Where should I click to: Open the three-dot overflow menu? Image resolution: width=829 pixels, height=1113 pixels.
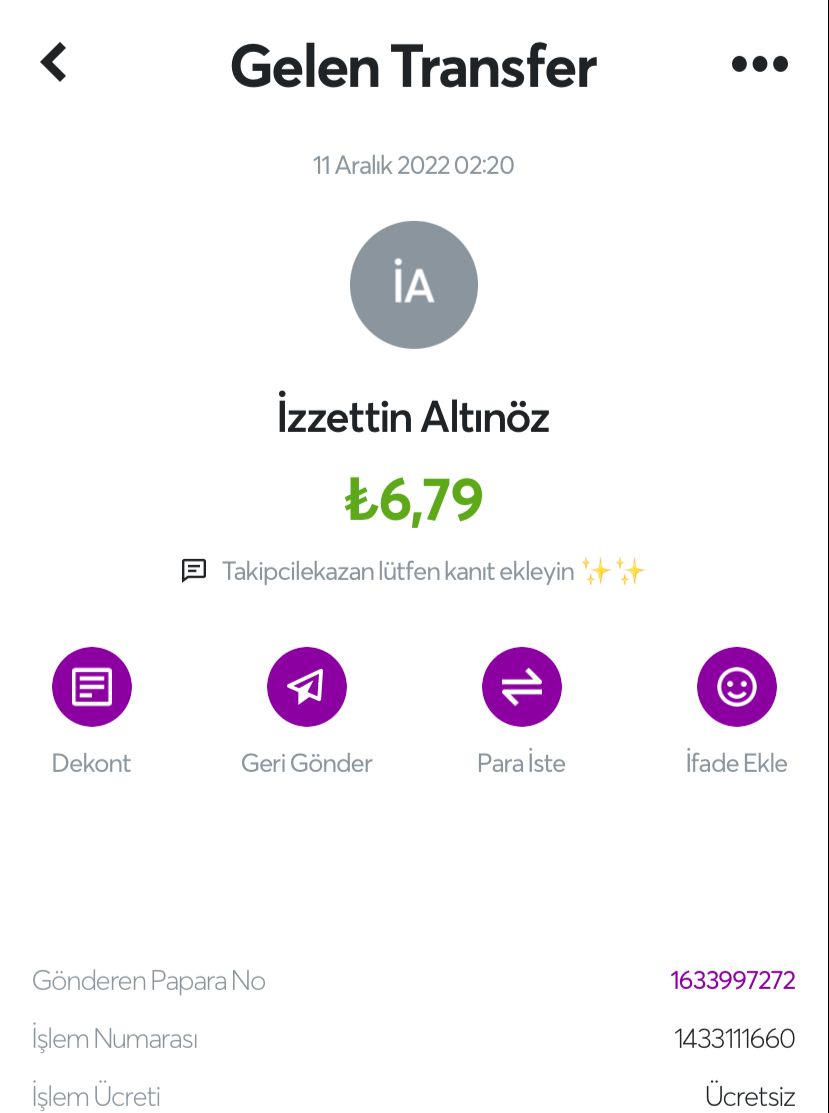[760, 64]
